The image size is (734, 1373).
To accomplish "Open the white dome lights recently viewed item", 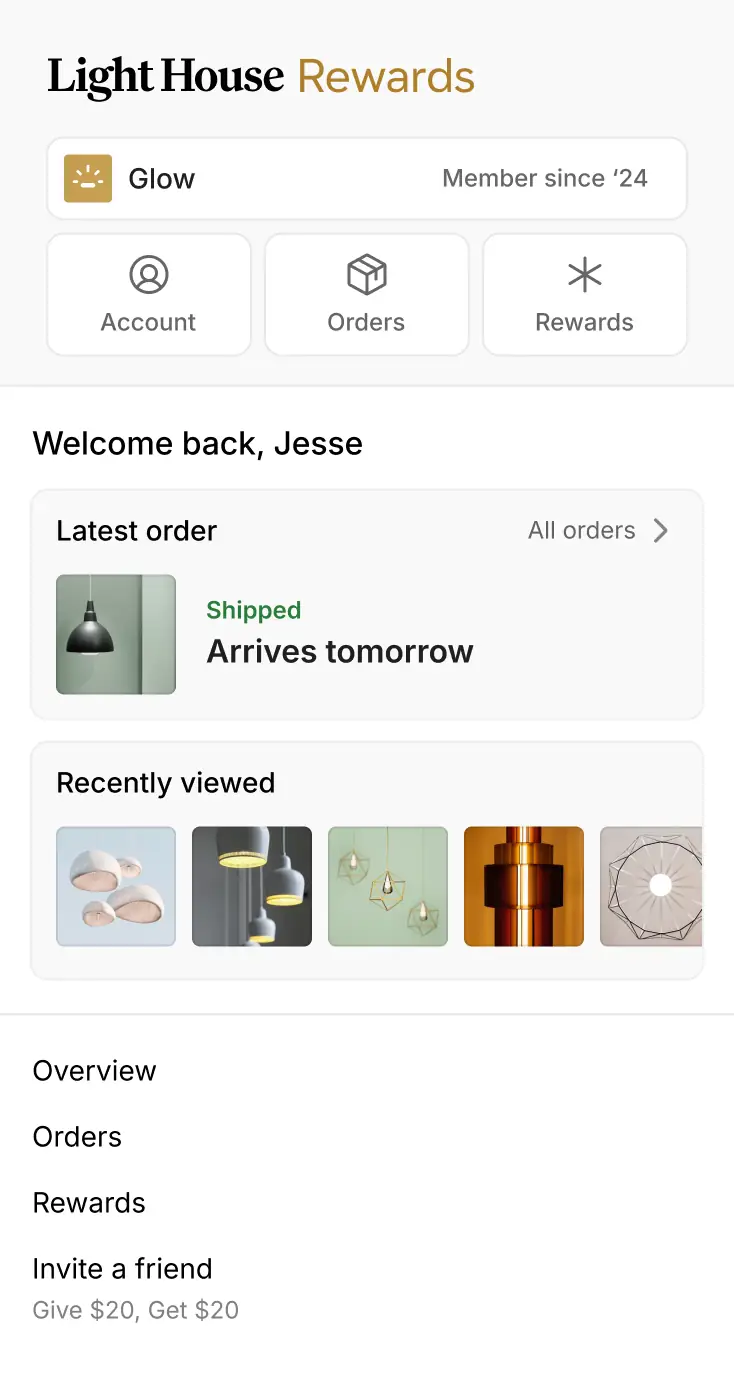I will (115, 886).
